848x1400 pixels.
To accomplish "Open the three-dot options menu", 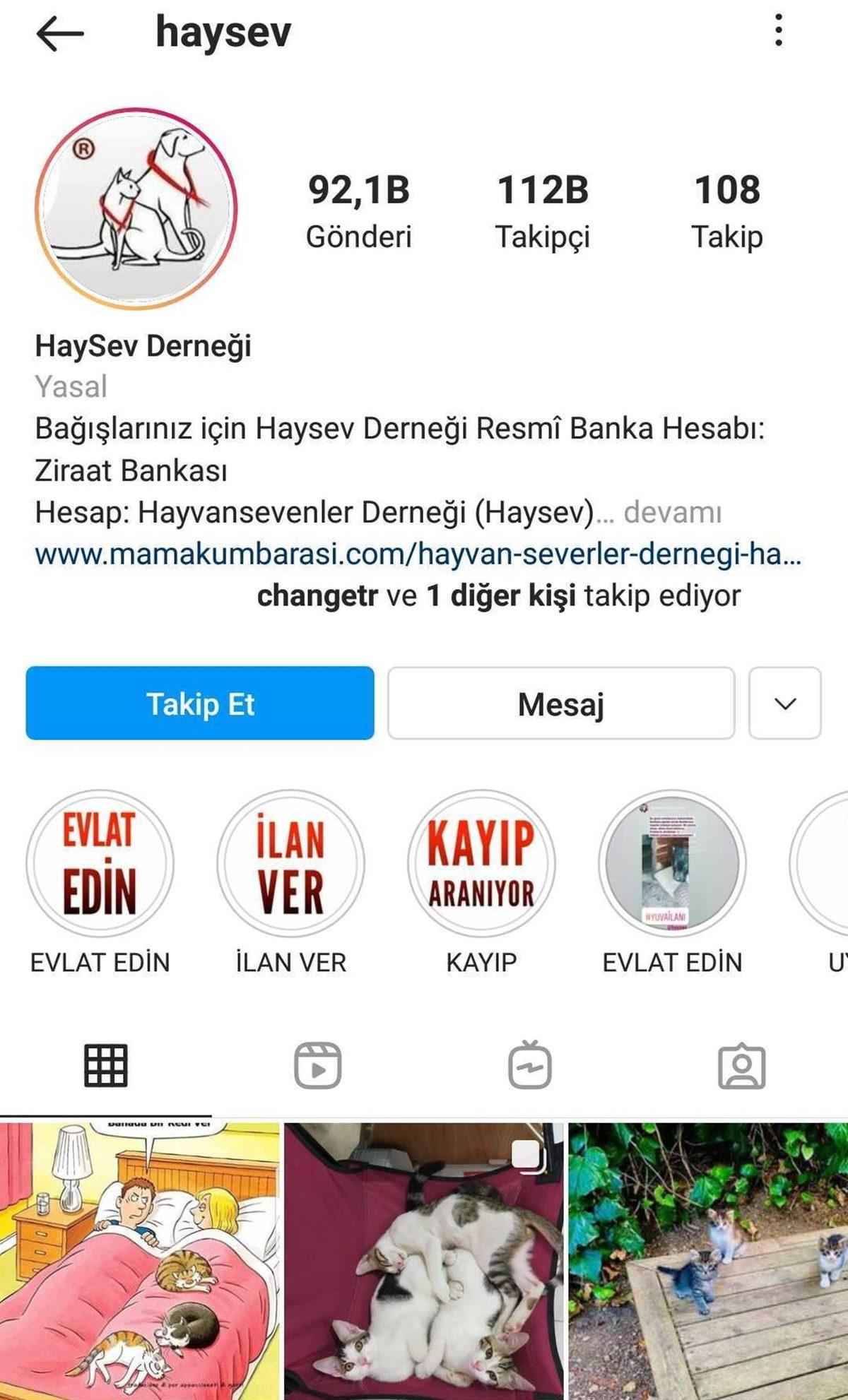I will (778, 32).
